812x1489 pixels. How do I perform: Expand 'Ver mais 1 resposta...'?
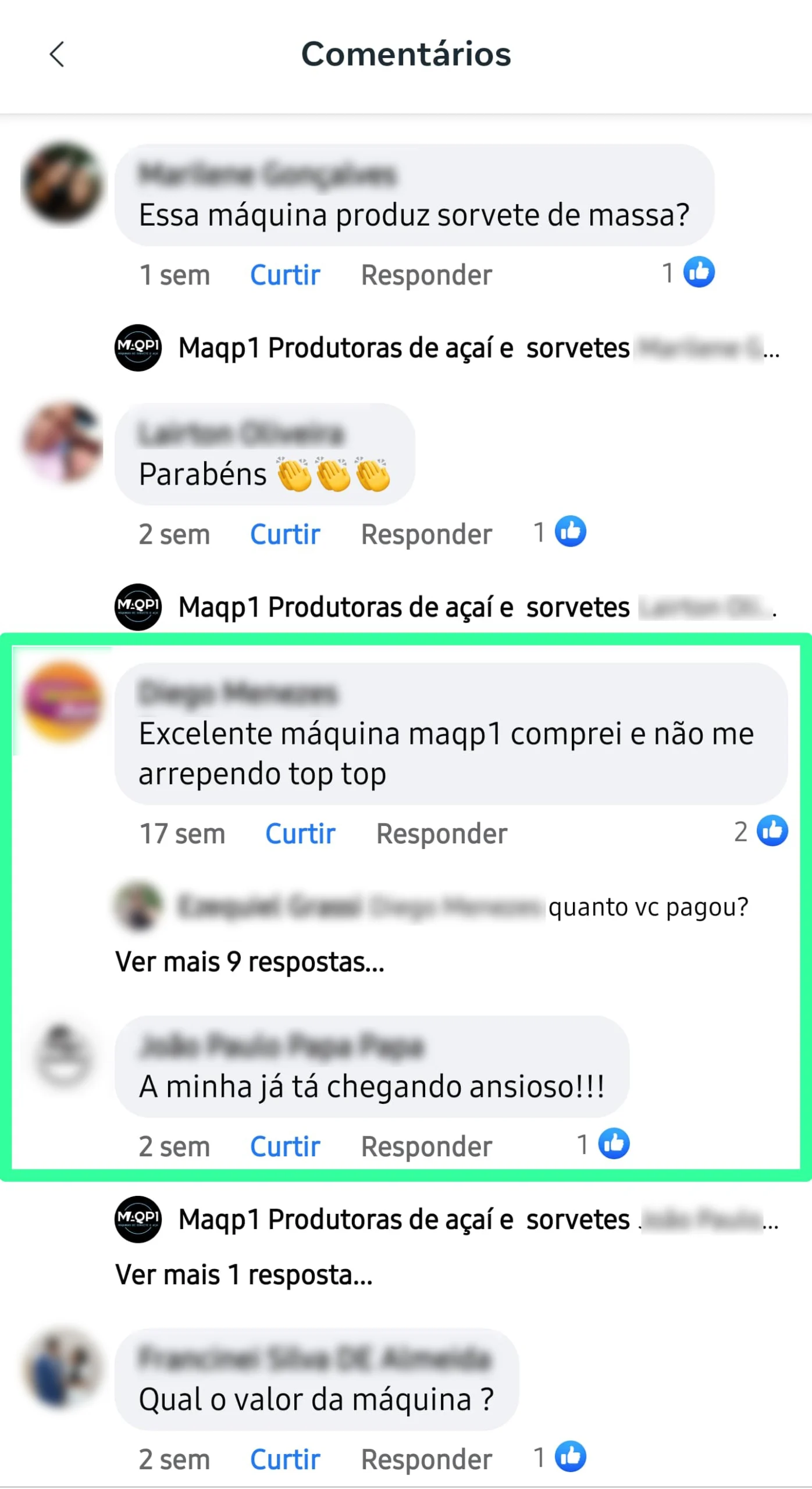(x=244, y=1275)
